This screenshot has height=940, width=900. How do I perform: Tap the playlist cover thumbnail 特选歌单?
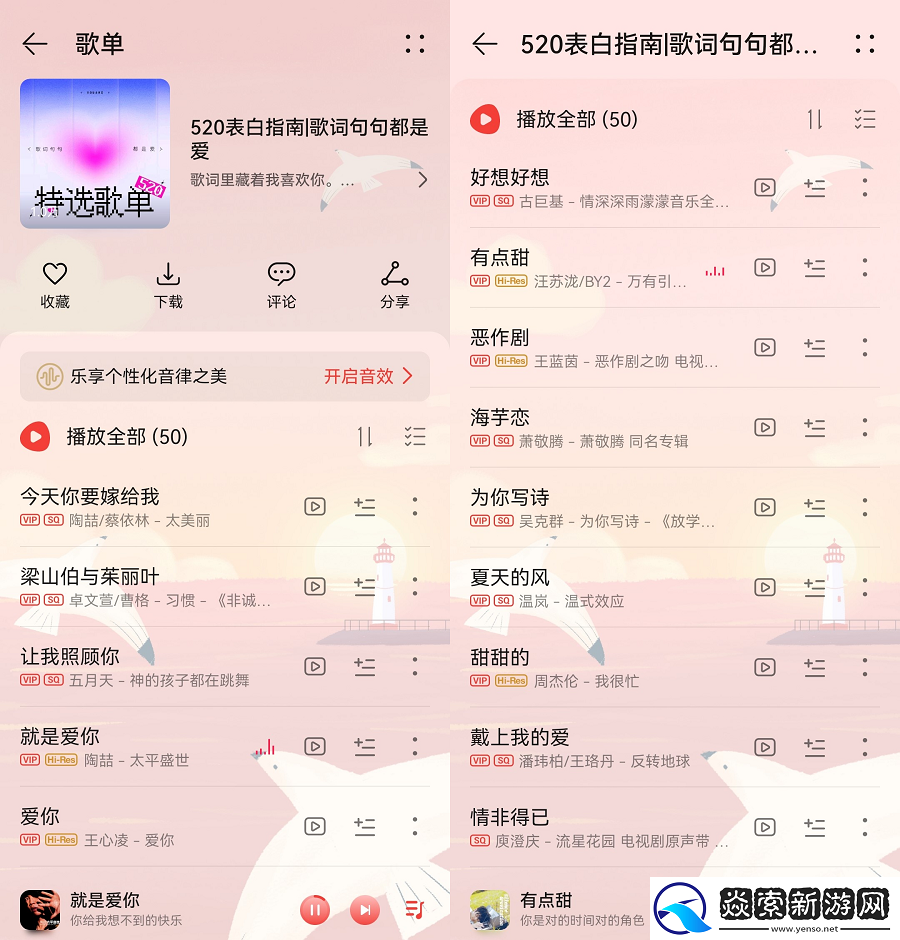click(95, 153)
